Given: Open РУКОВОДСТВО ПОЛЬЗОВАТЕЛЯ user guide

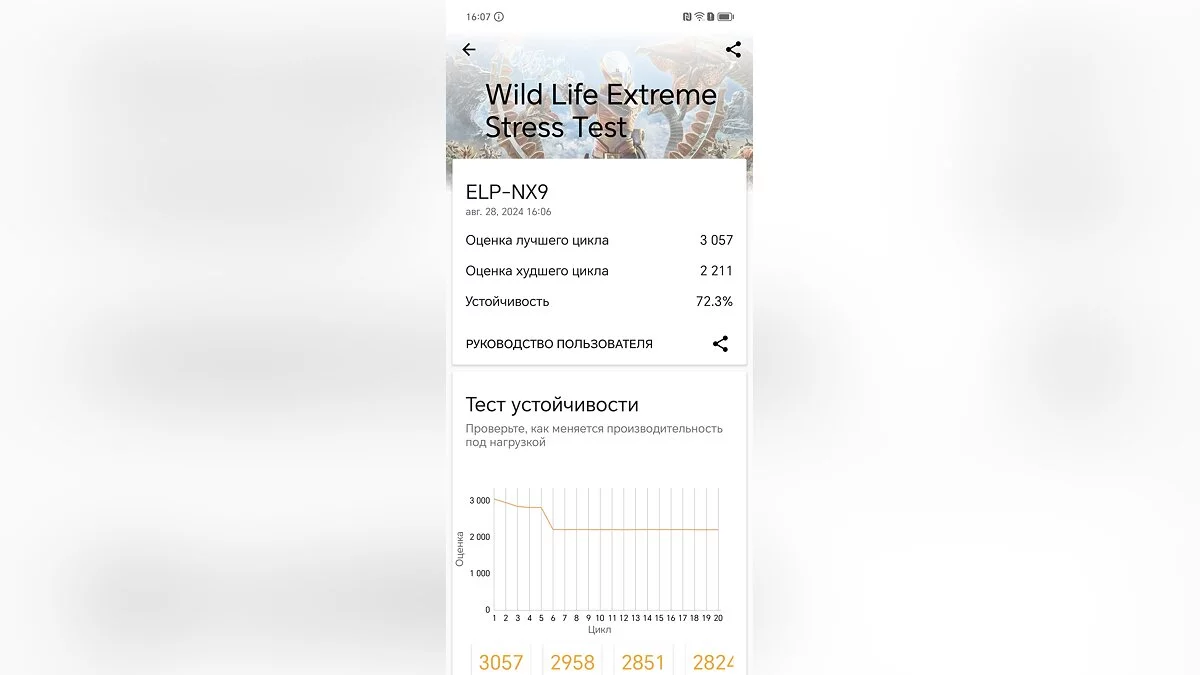Looking at the screenshot, I should (x=559, y=344).
